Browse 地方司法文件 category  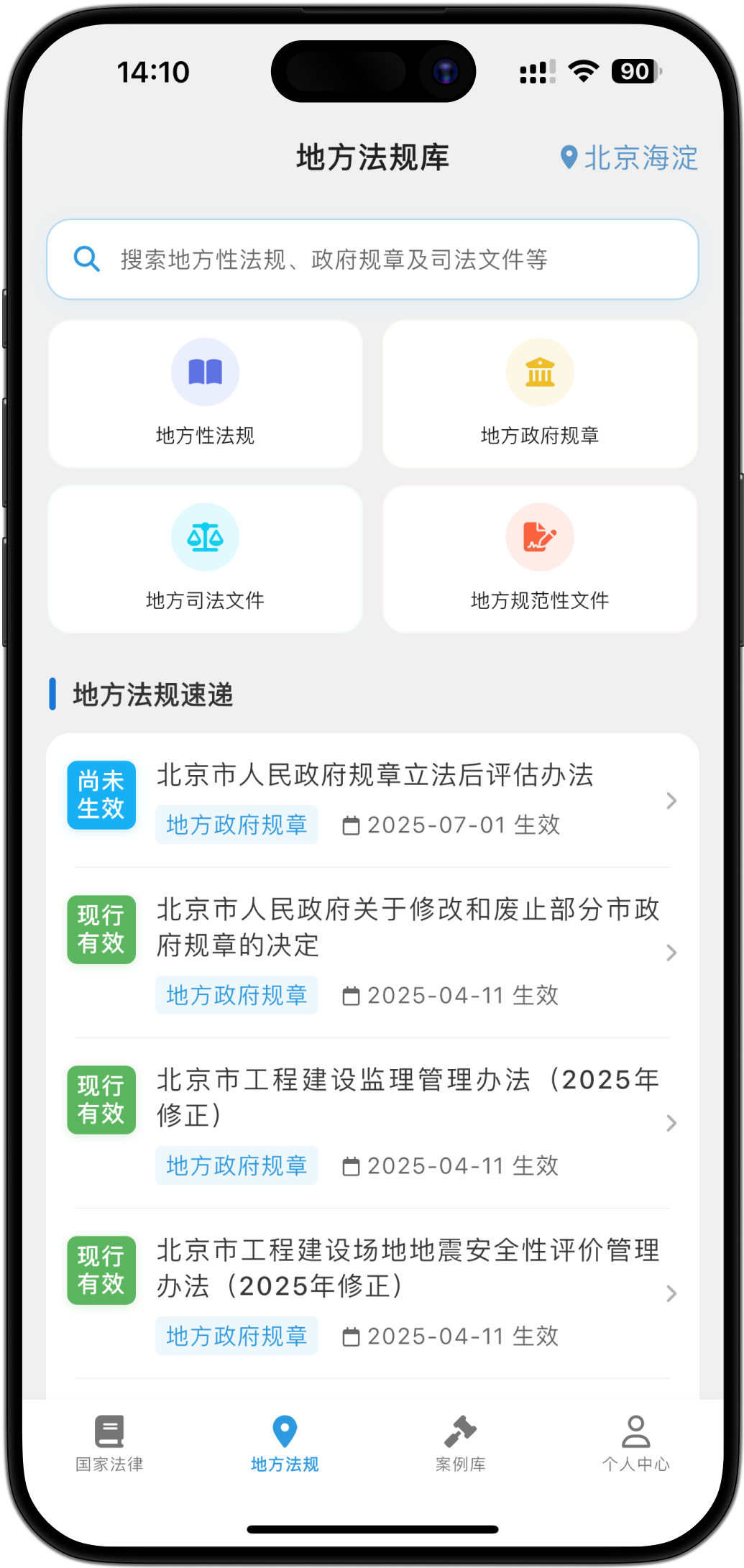pyautogui.click(x=205, y=559)
